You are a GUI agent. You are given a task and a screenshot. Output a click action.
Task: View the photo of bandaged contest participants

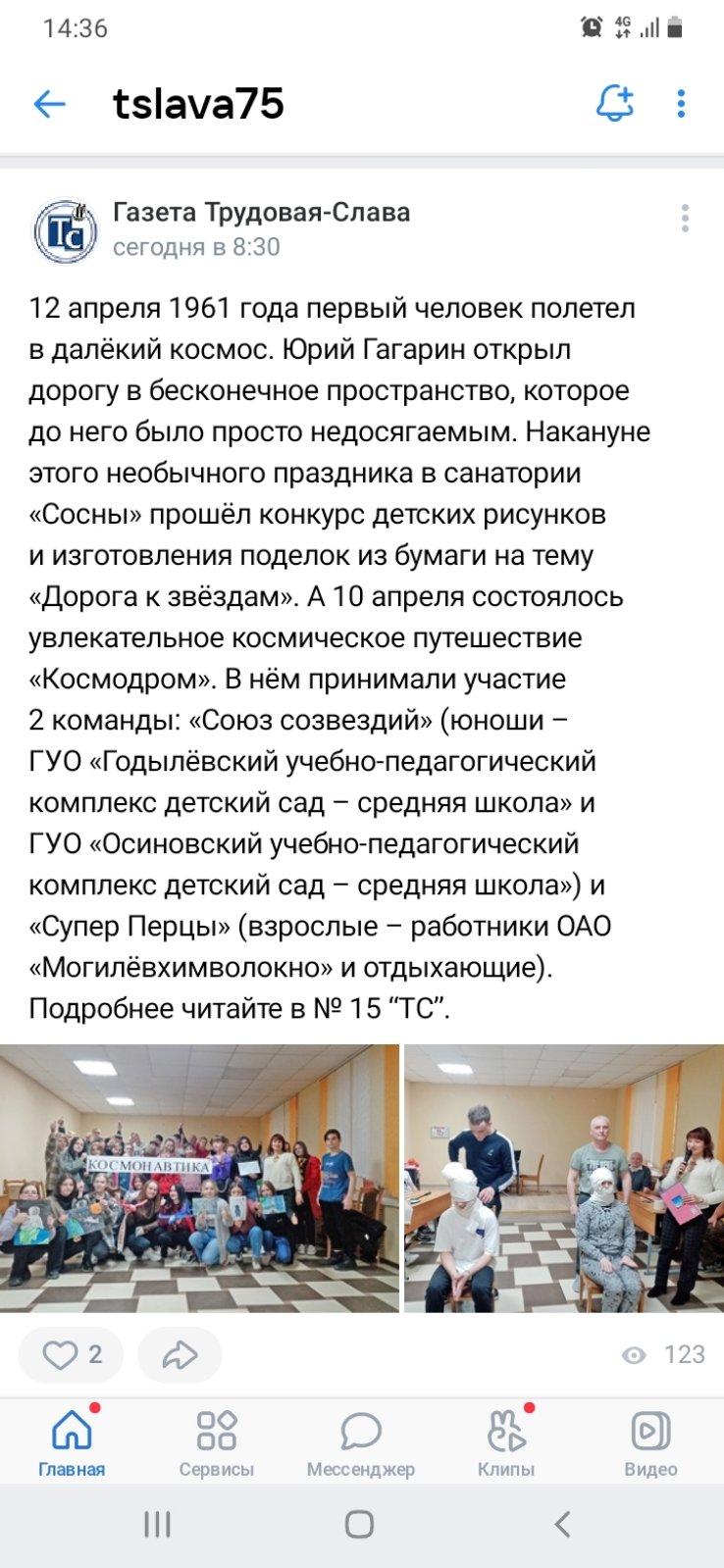[x=564, y=1178]
